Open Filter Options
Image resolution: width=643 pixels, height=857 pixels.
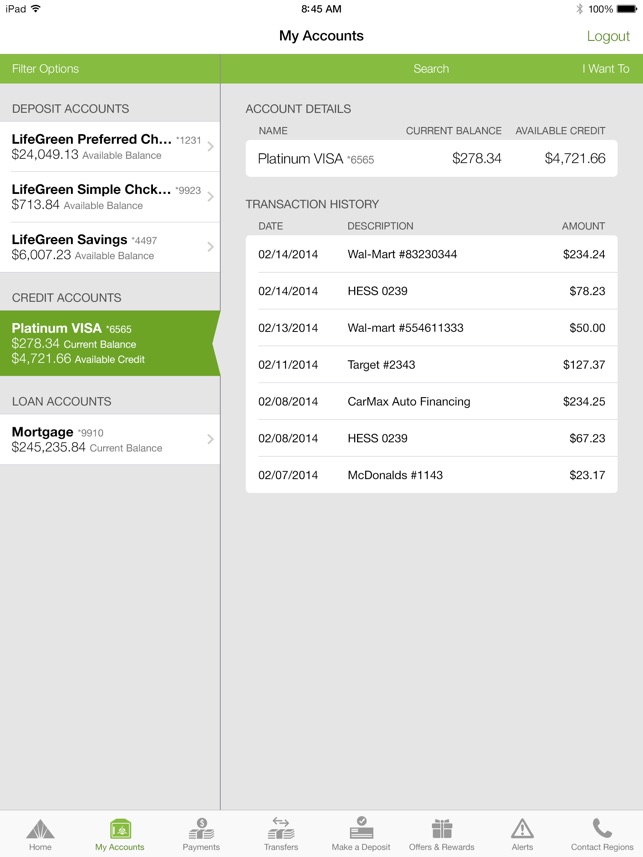tap(45, 69)
